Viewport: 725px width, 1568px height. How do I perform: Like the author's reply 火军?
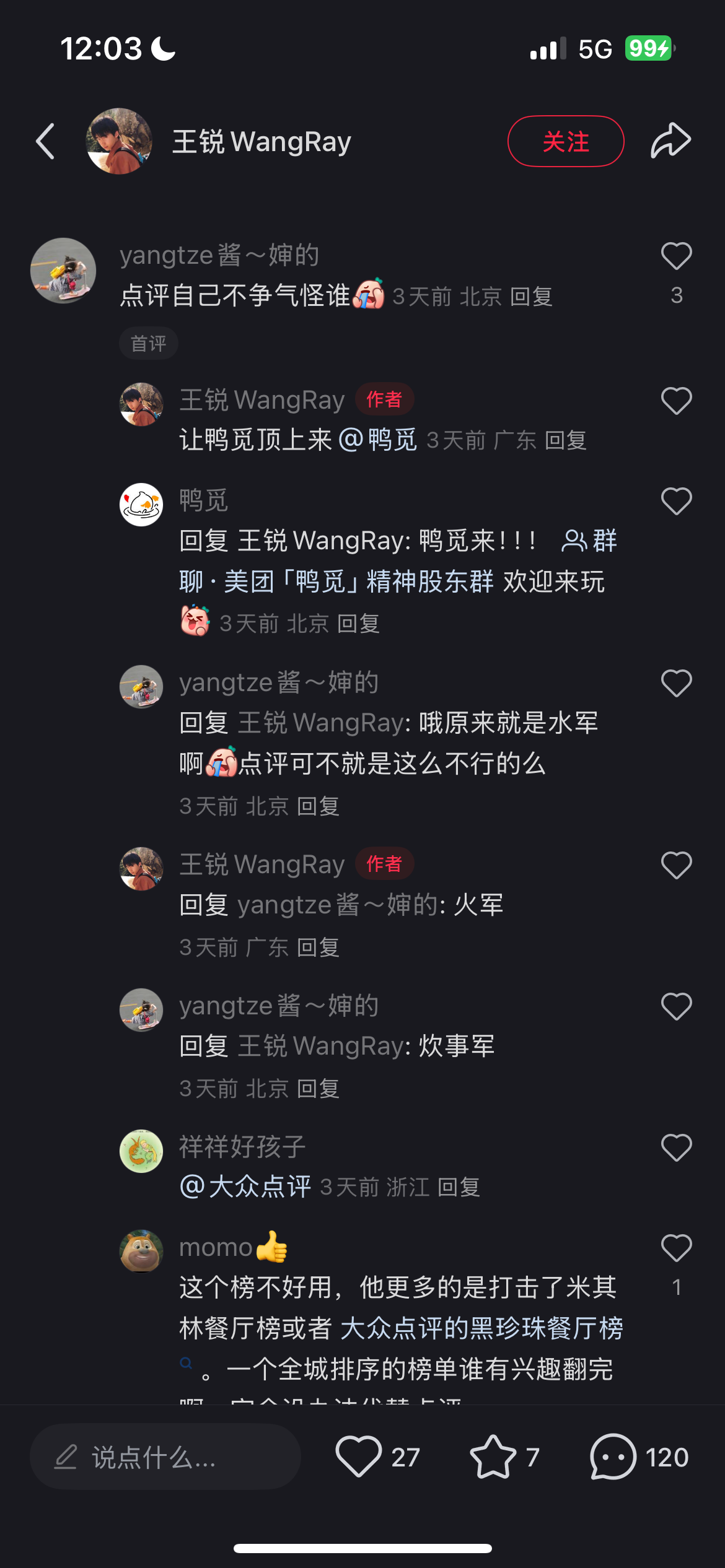[676, 865]
